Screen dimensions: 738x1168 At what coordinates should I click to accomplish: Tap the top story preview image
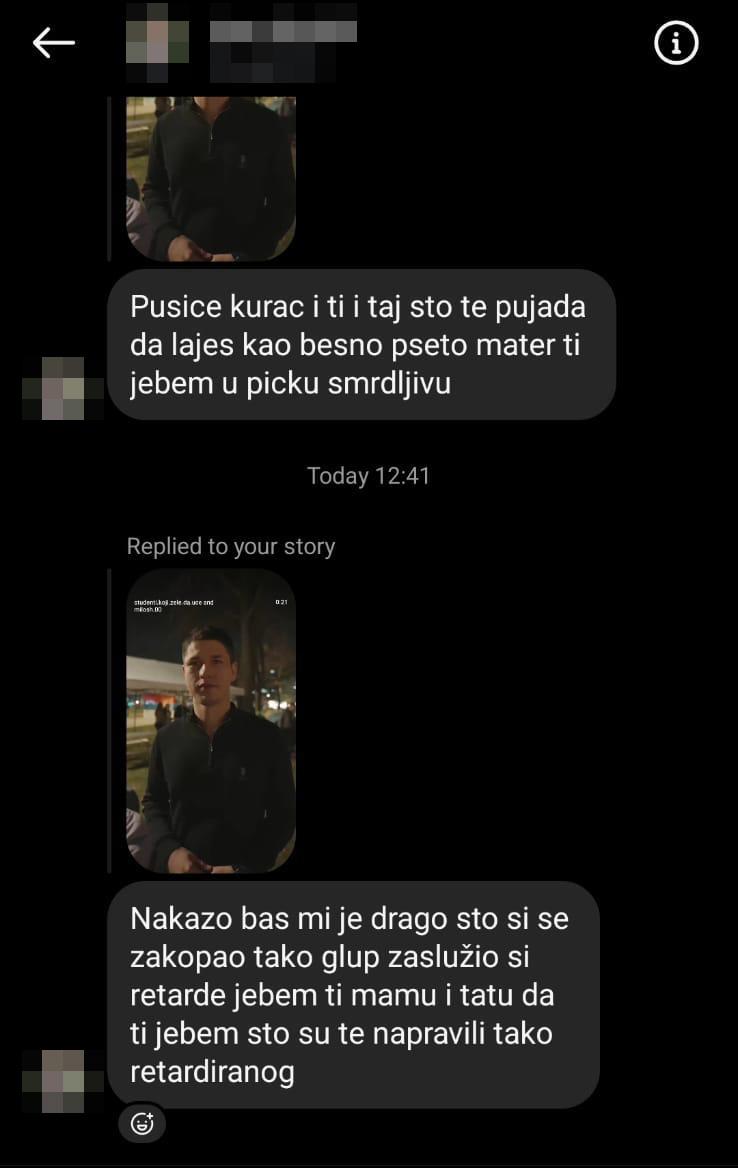click(210, 175)
